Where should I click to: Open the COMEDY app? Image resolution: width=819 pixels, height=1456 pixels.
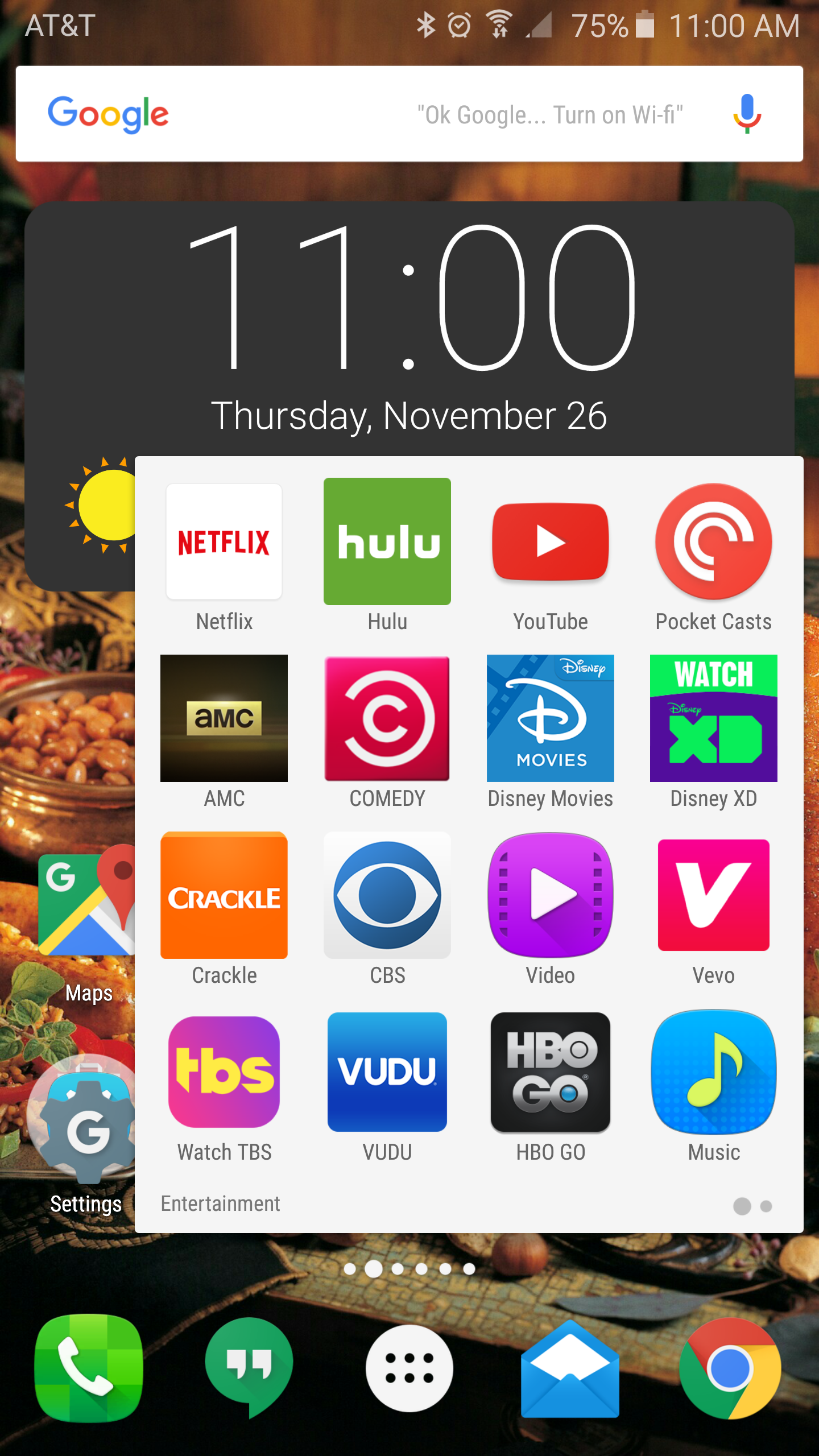coord(387,718)
